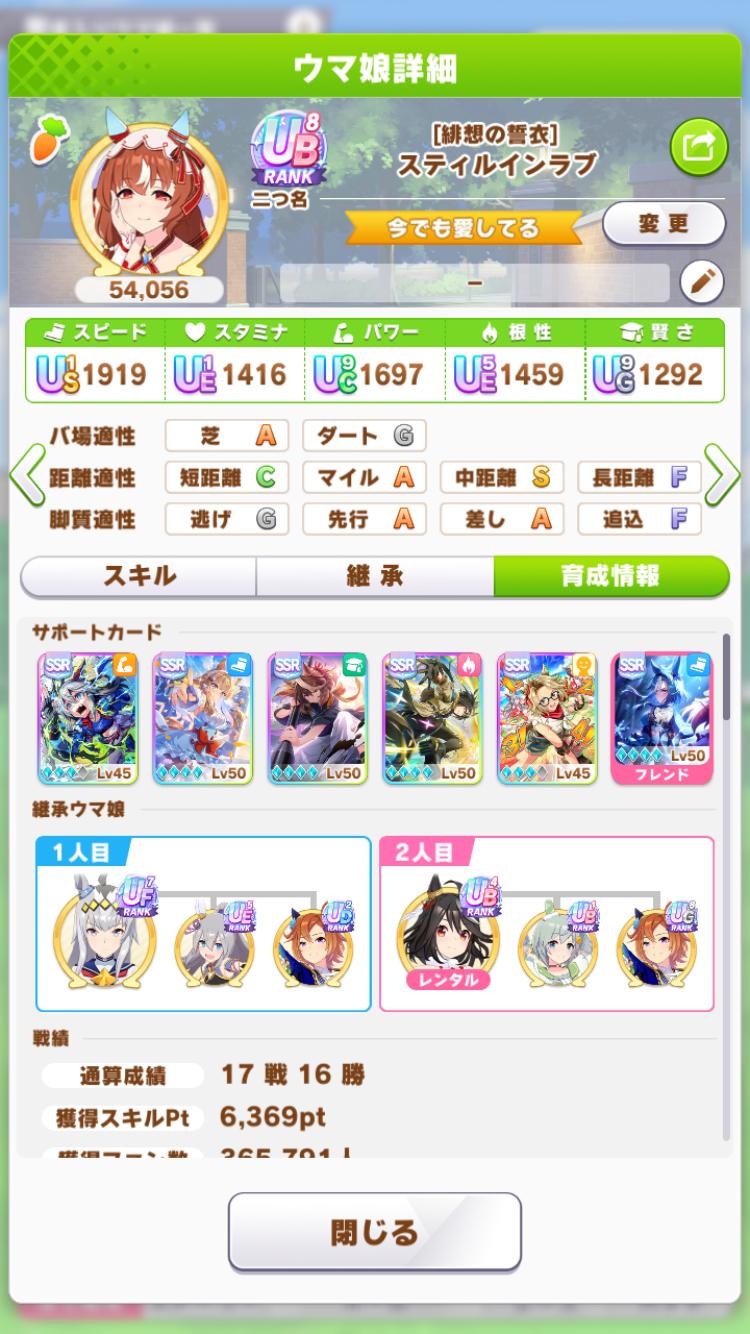750x1334 pixels.
Task: Tap the 変更 button
Action: [663, 223]
